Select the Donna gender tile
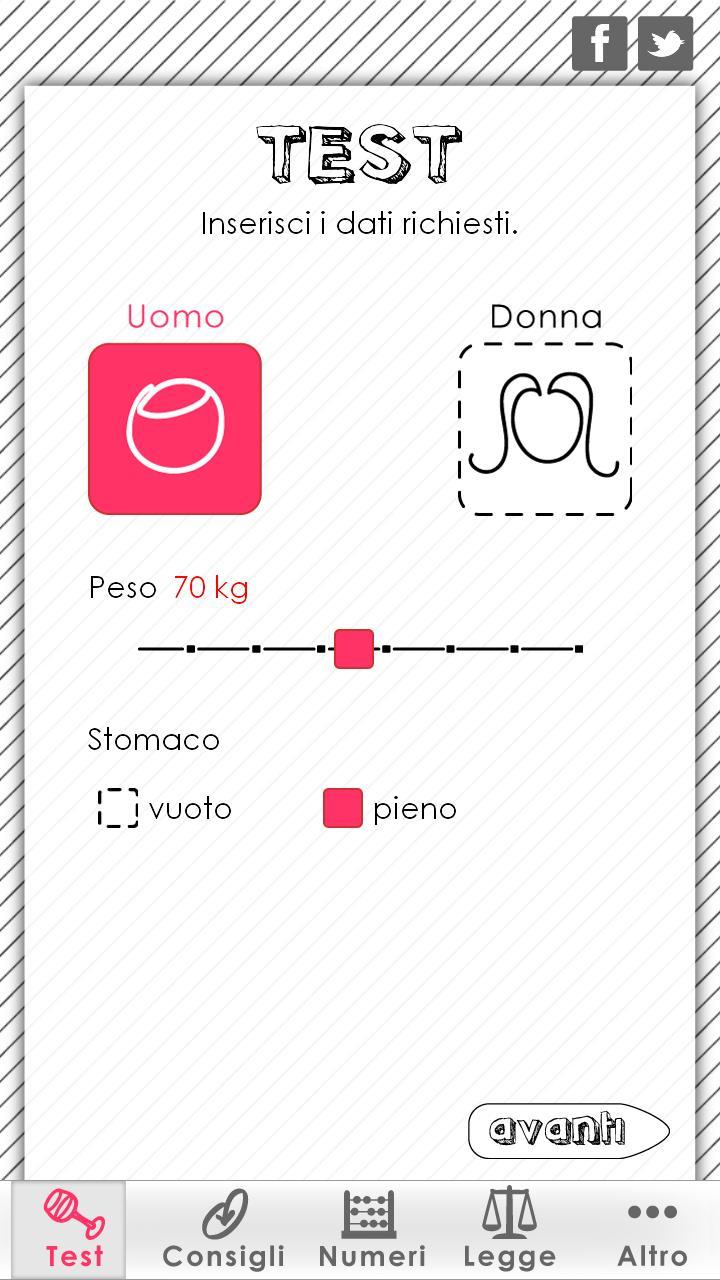This screenshot has height=1280, width=720. tap(545, 429)
